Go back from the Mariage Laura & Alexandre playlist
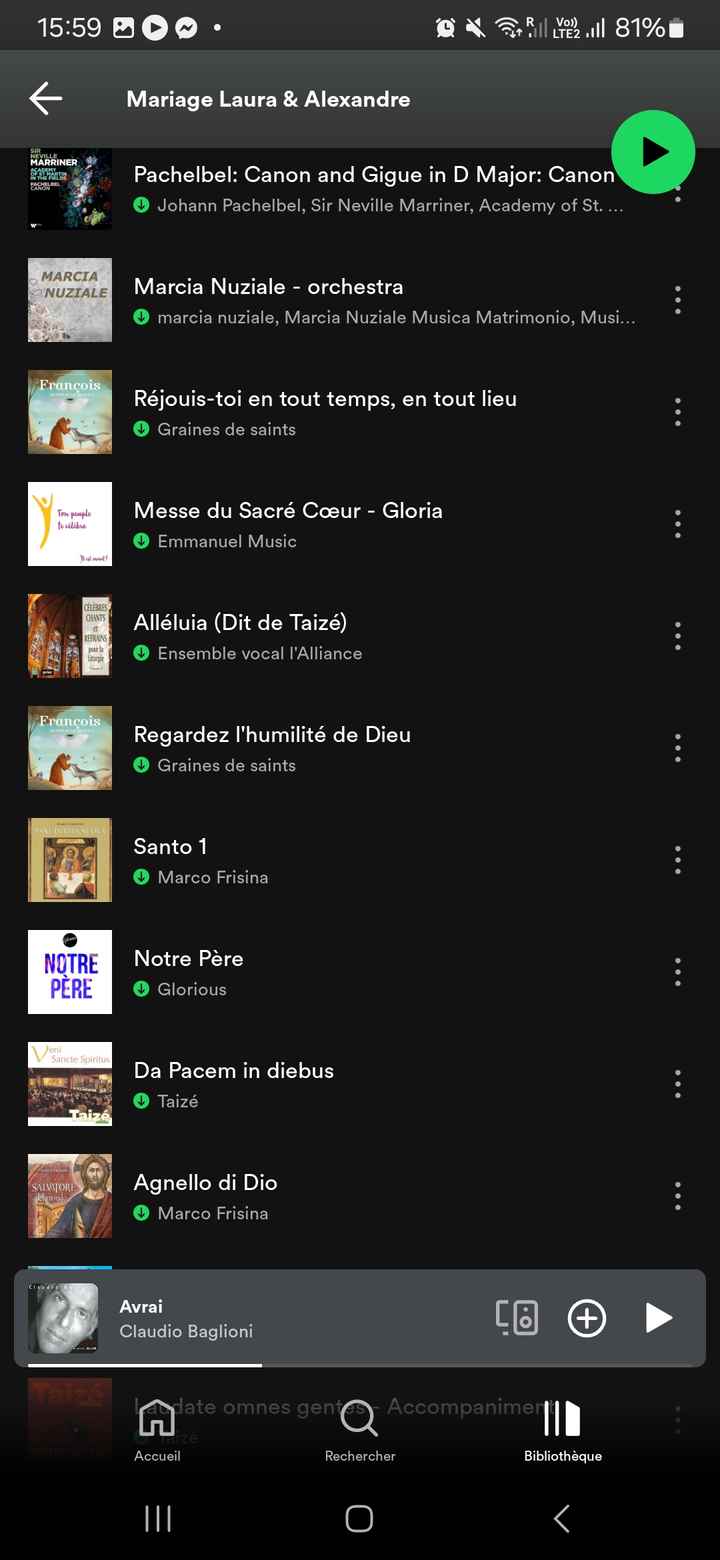Image resolution: width=720 pixels, height=1560 pixels. (46, 99)
